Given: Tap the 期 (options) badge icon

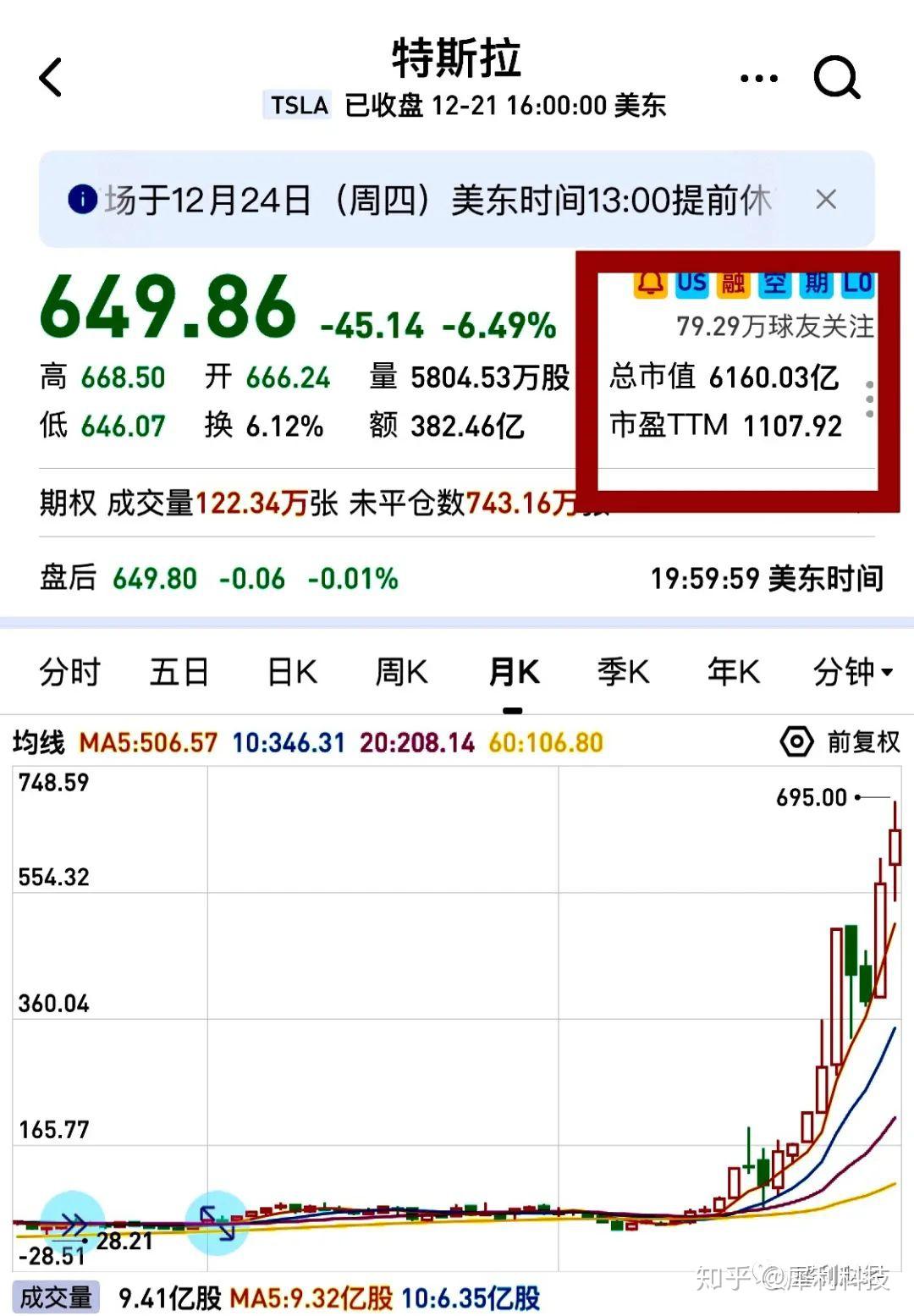Looking at the screenshot, I should (818, 283).
